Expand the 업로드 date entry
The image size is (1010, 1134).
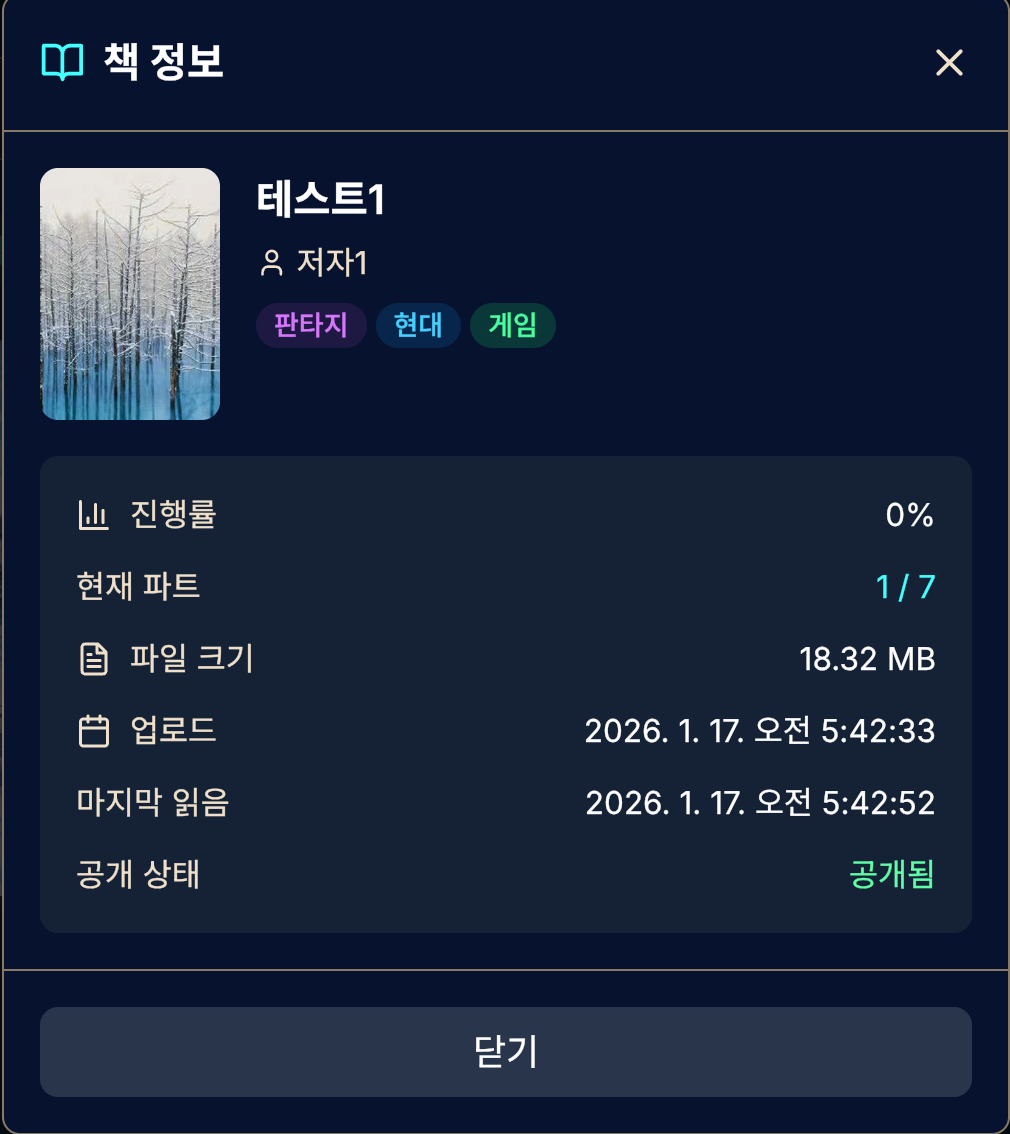[x=760, y=731]
